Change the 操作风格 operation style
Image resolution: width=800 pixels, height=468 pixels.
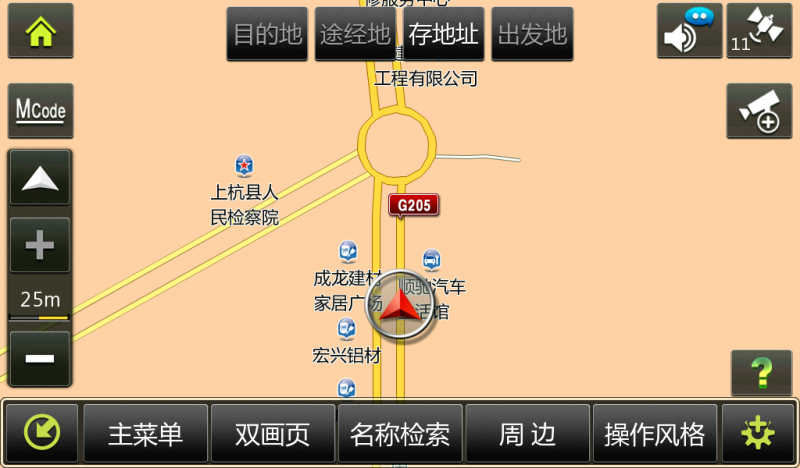(655, 434)
